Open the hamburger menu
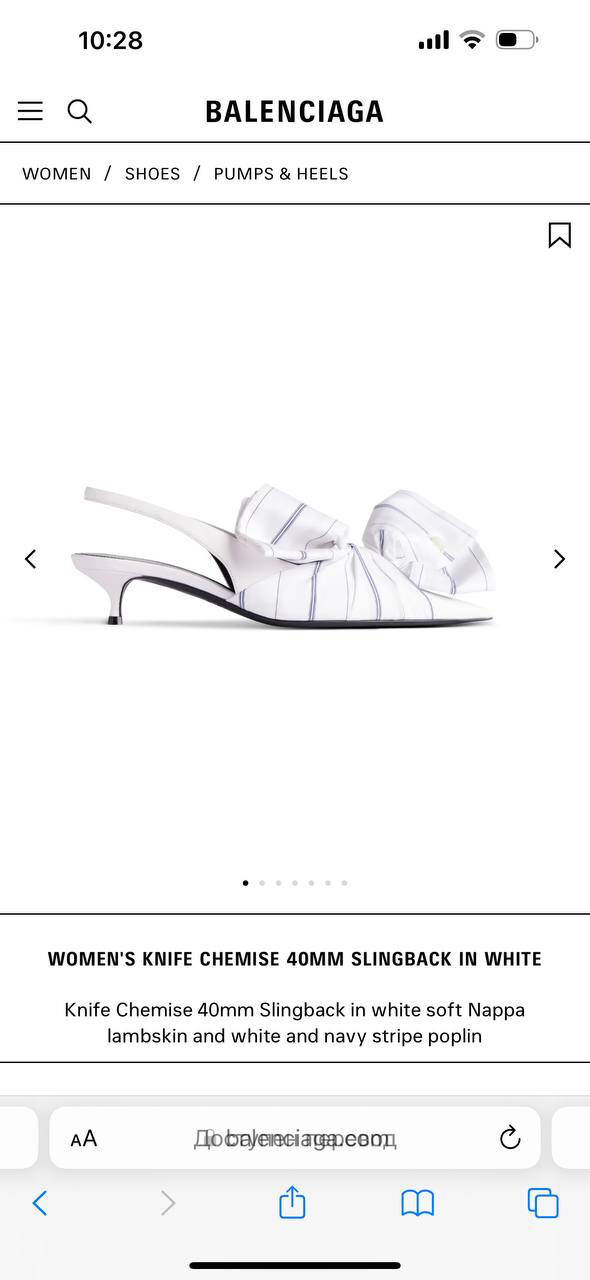The image size is (590, 1280). (31, 111)
